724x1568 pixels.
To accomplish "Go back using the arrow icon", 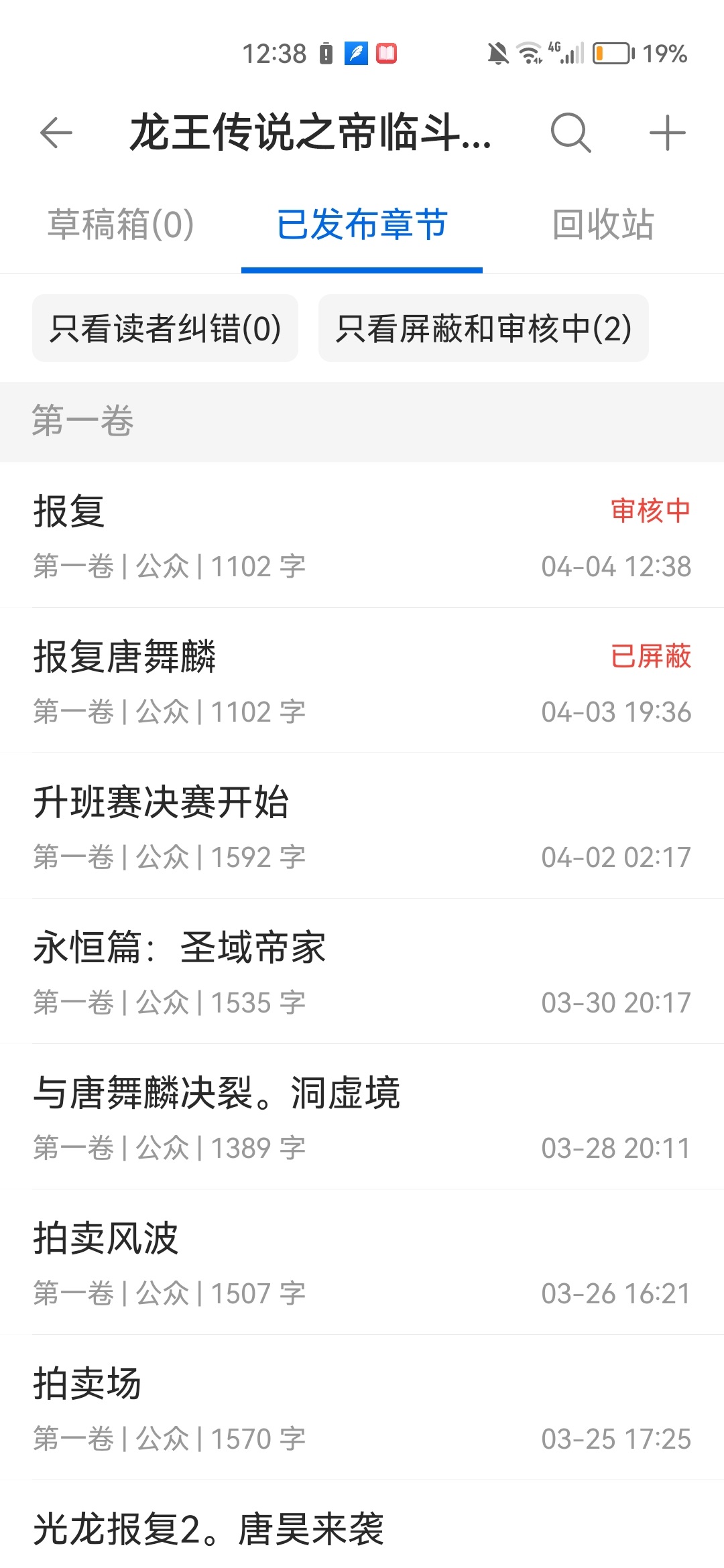I will click(x=56, y=133).
